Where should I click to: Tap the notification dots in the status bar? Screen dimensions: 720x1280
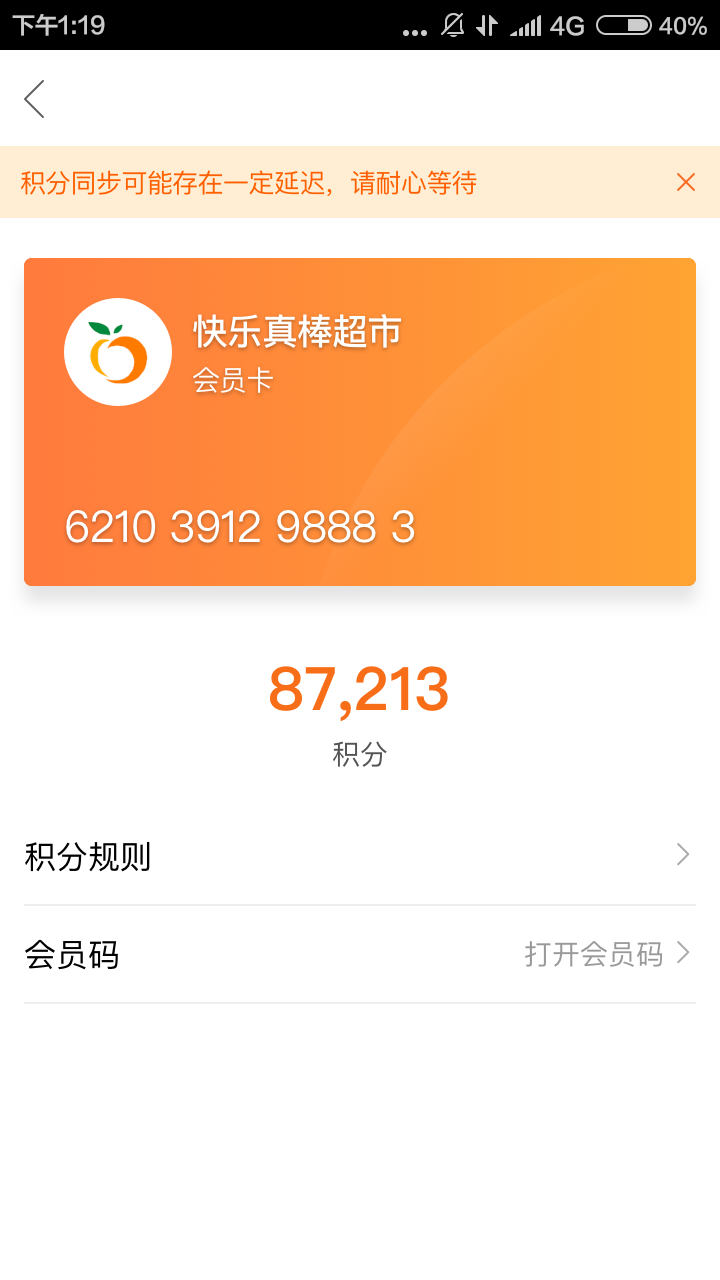click(x=415, y=30)
